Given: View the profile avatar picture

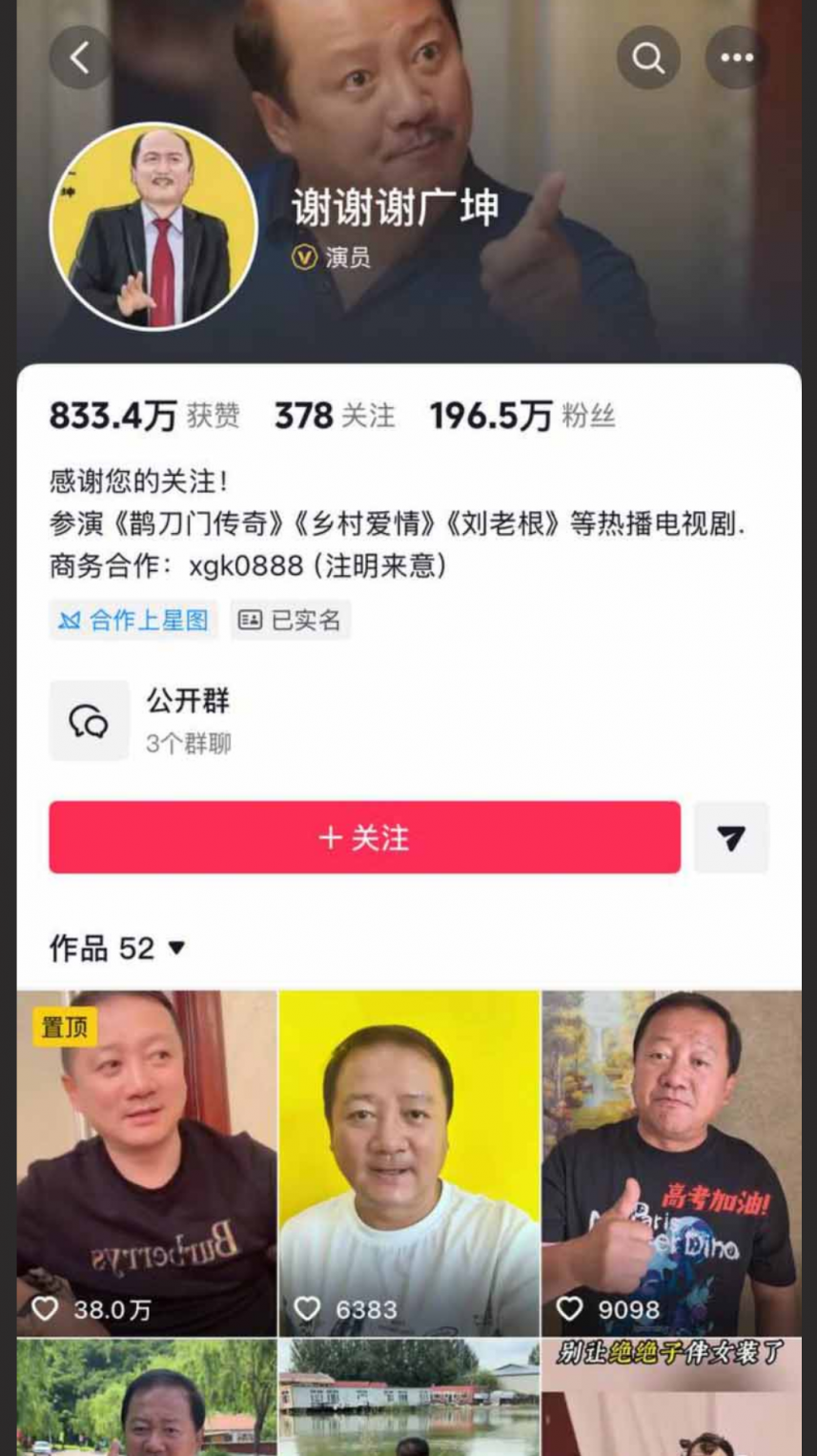Looking at the screenshot, I should [153, 227].
